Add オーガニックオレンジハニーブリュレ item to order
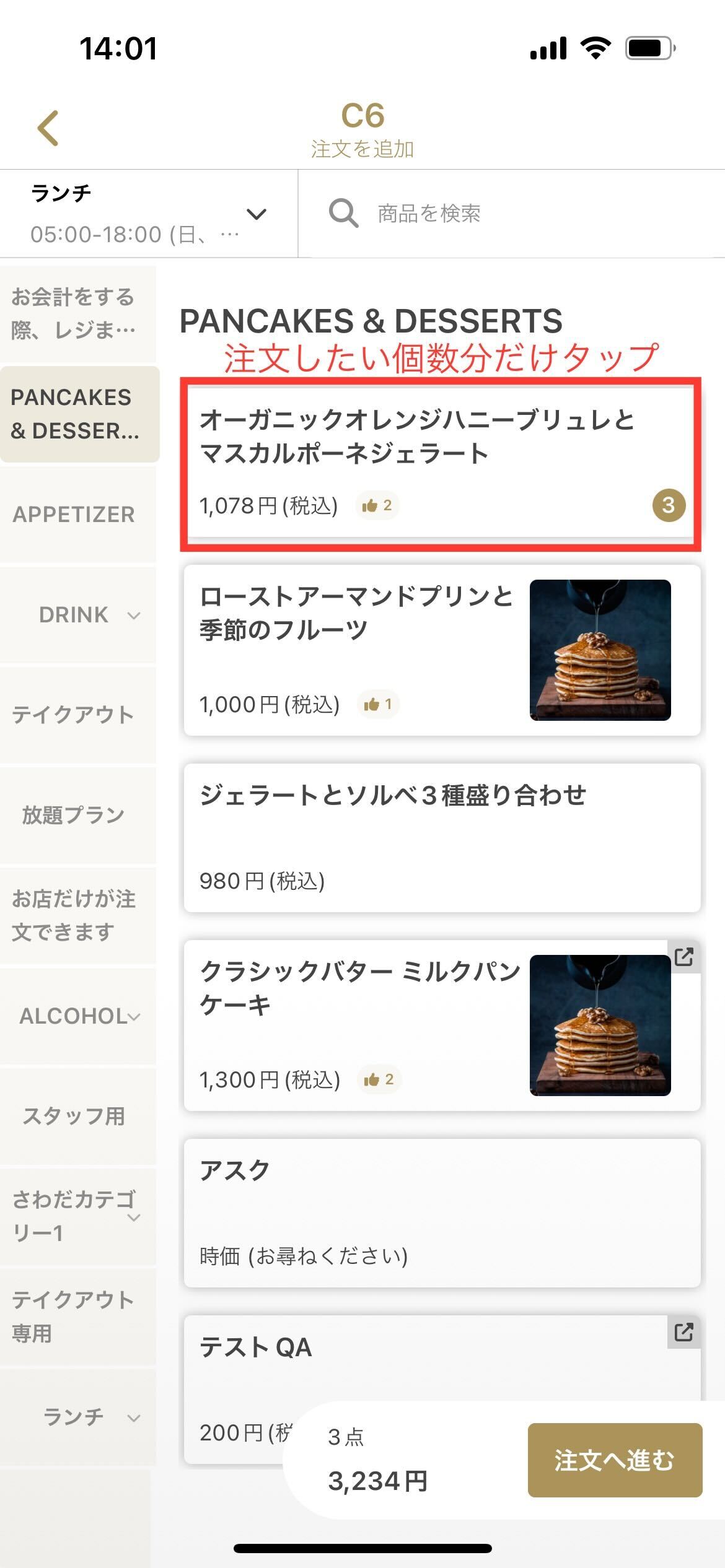 click(441, 463)
